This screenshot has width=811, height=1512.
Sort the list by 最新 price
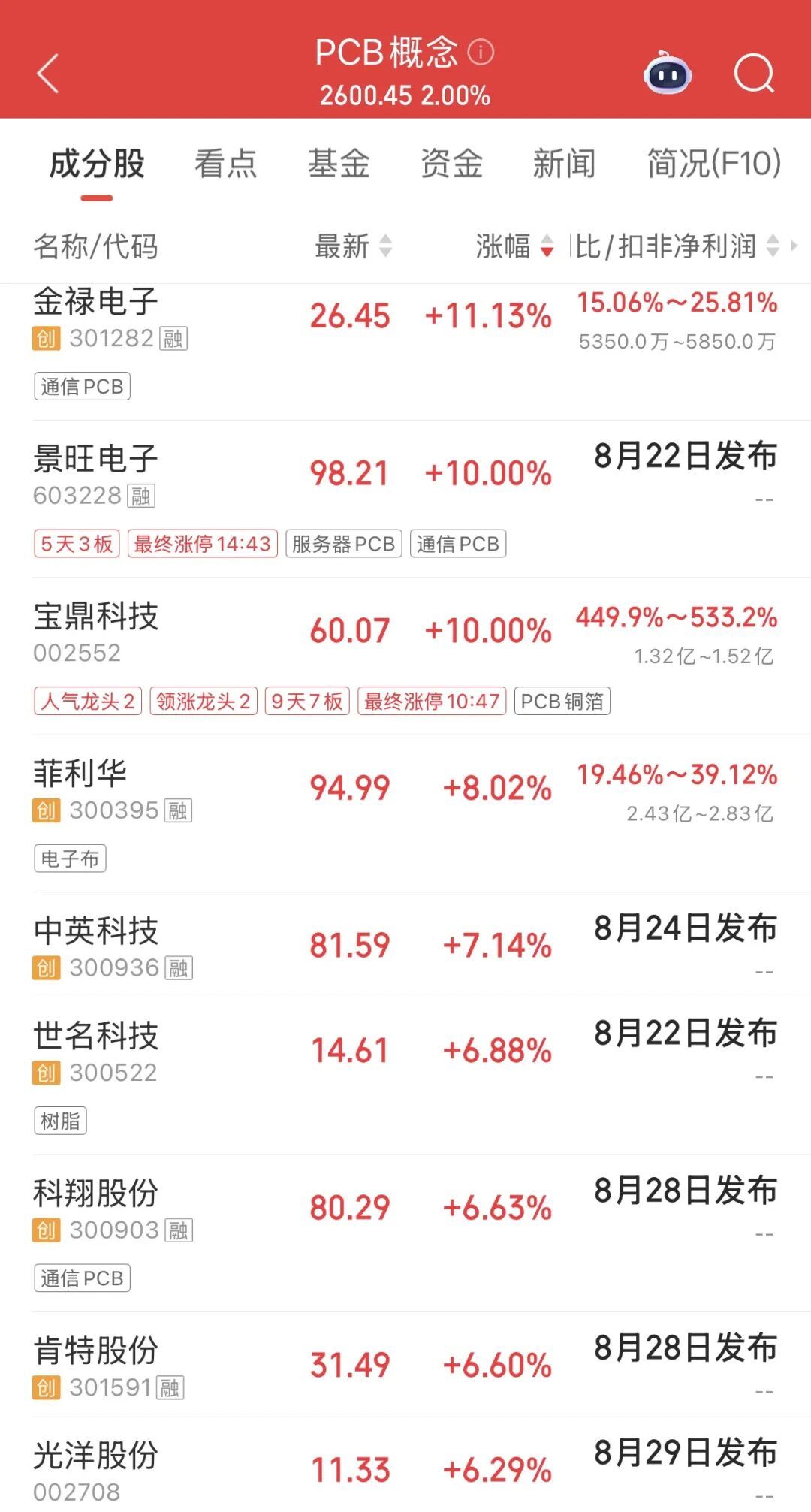[354, 246]
